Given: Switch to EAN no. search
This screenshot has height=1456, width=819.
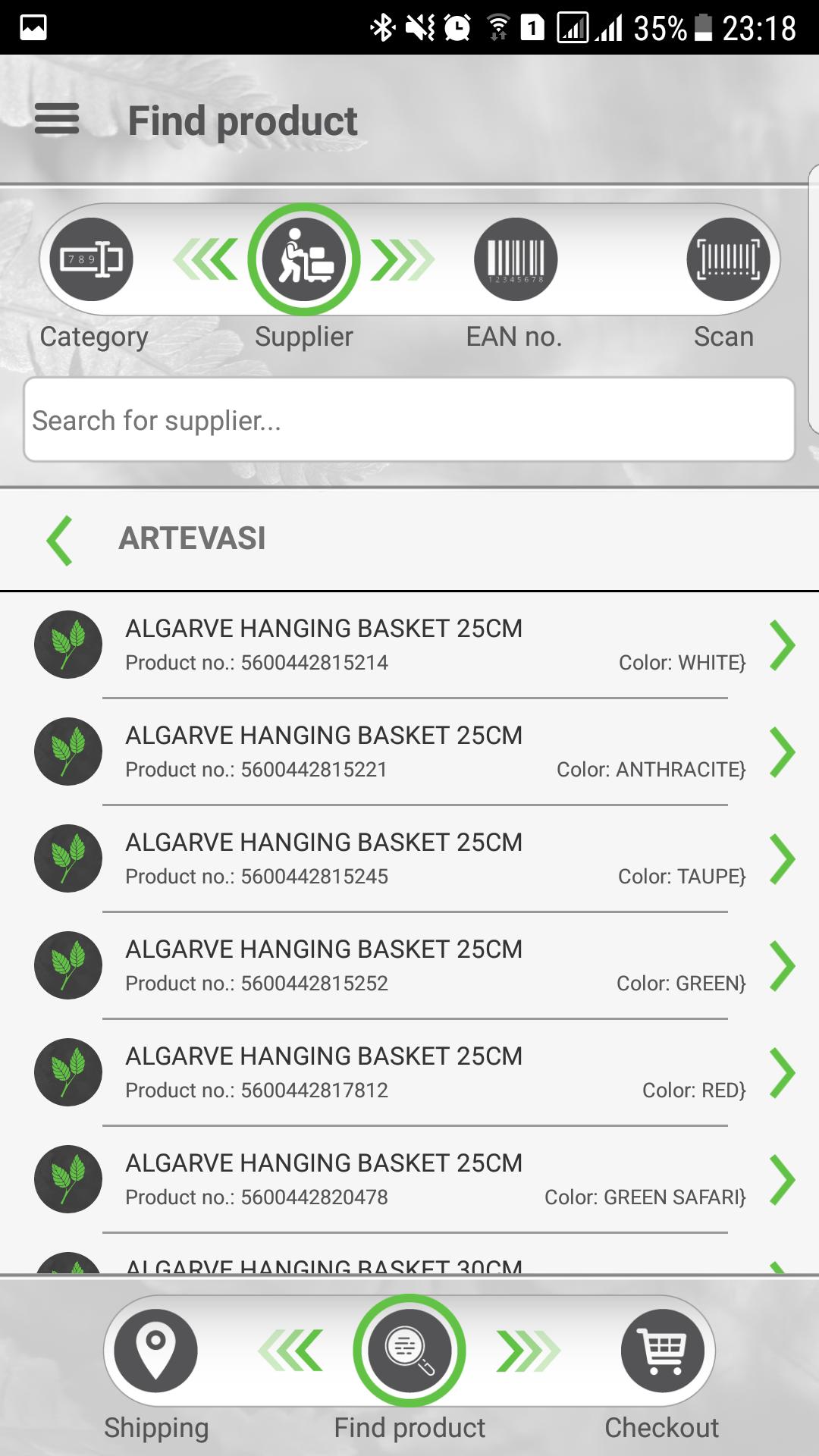Looking at the screenshot, I should click(516, 259).
